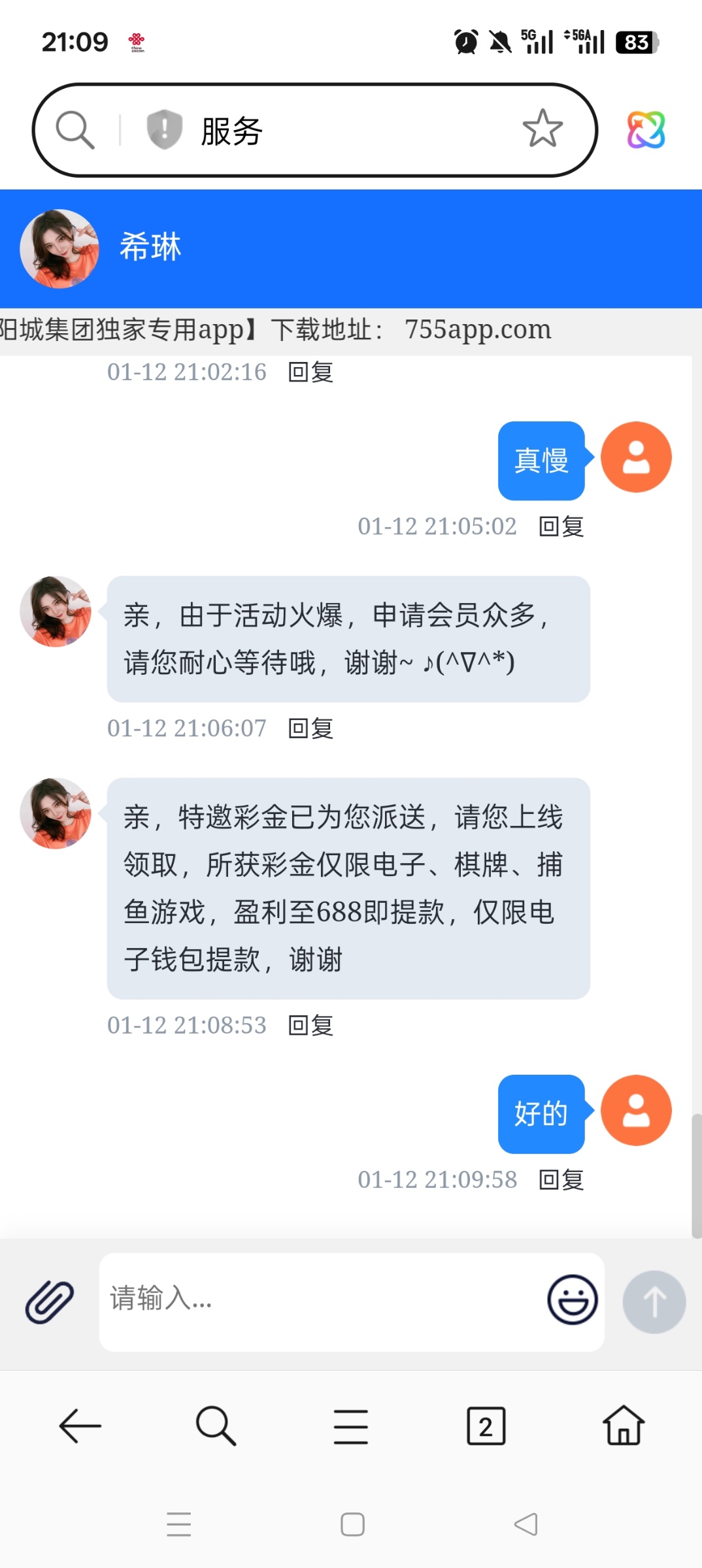Reply to the 21:06:07 message
This screenshot has width=702, height=1568.
point(311,728)
